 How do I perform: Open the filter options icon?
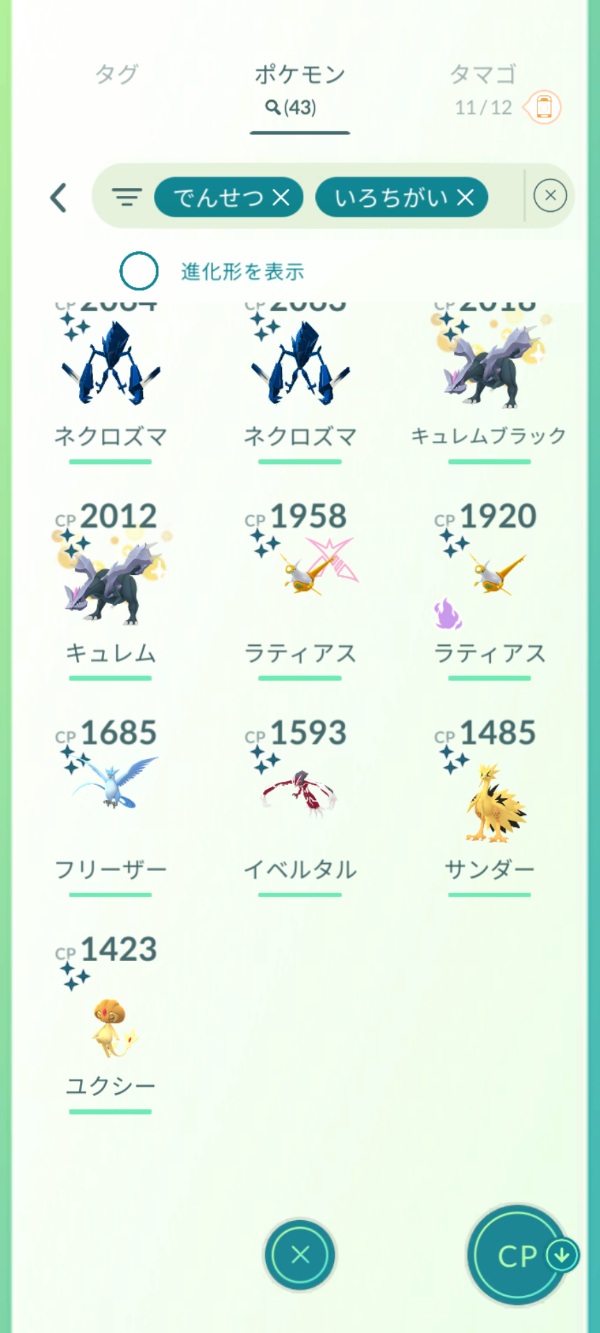(x=126, y=197)
